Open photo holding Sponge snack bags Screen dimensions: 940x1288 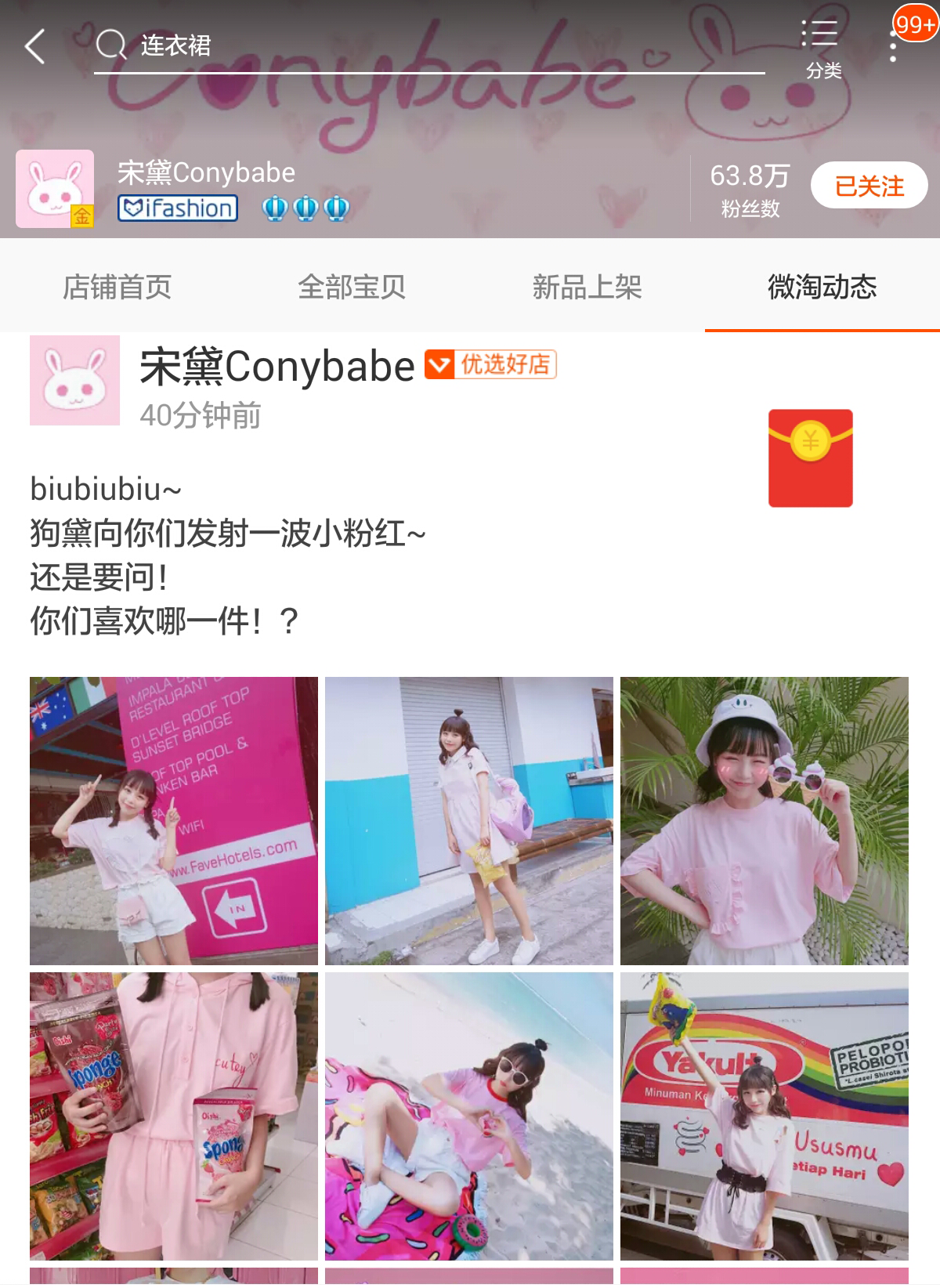174,1116
